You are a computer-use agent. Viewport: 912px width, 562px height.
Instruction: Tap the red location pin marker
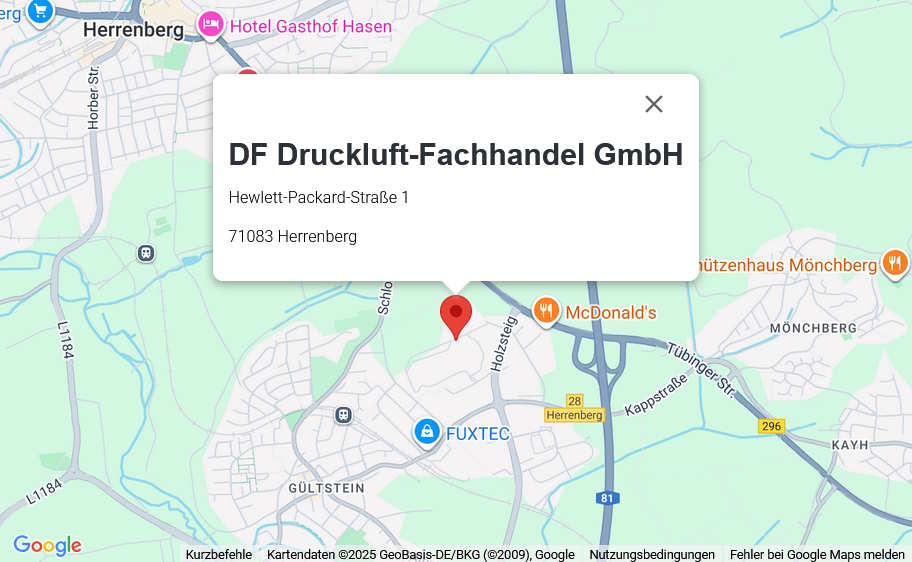pos(456,315)
